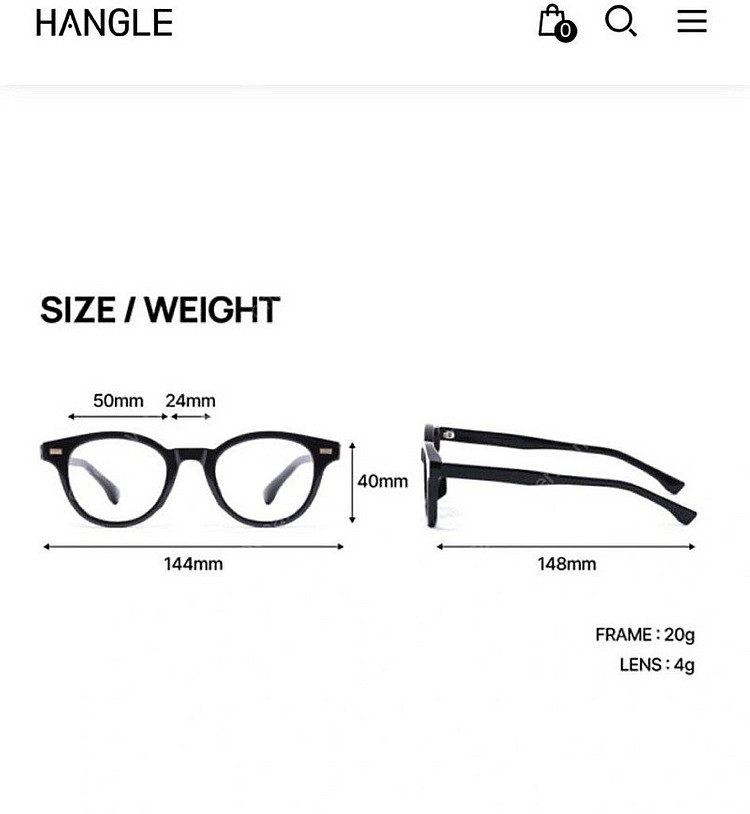Open the hamburger menu
The image size is (750, 814).
(x=691, y=21)
